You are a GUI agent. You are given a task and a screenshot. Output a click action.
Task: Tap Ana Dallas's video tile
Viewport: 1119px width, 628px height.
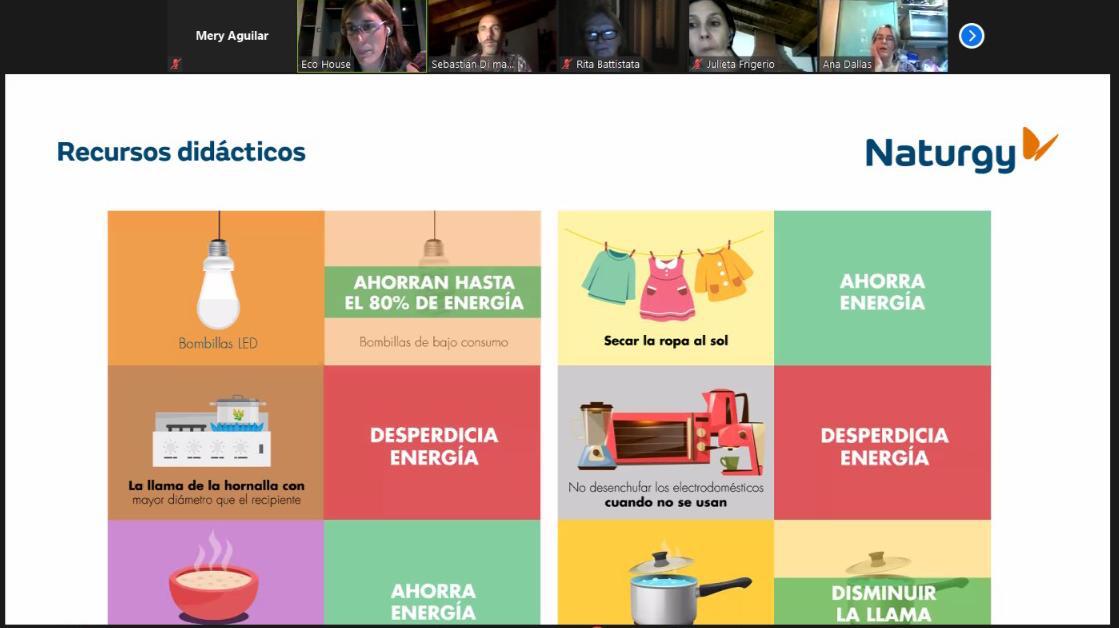(883, 36)
